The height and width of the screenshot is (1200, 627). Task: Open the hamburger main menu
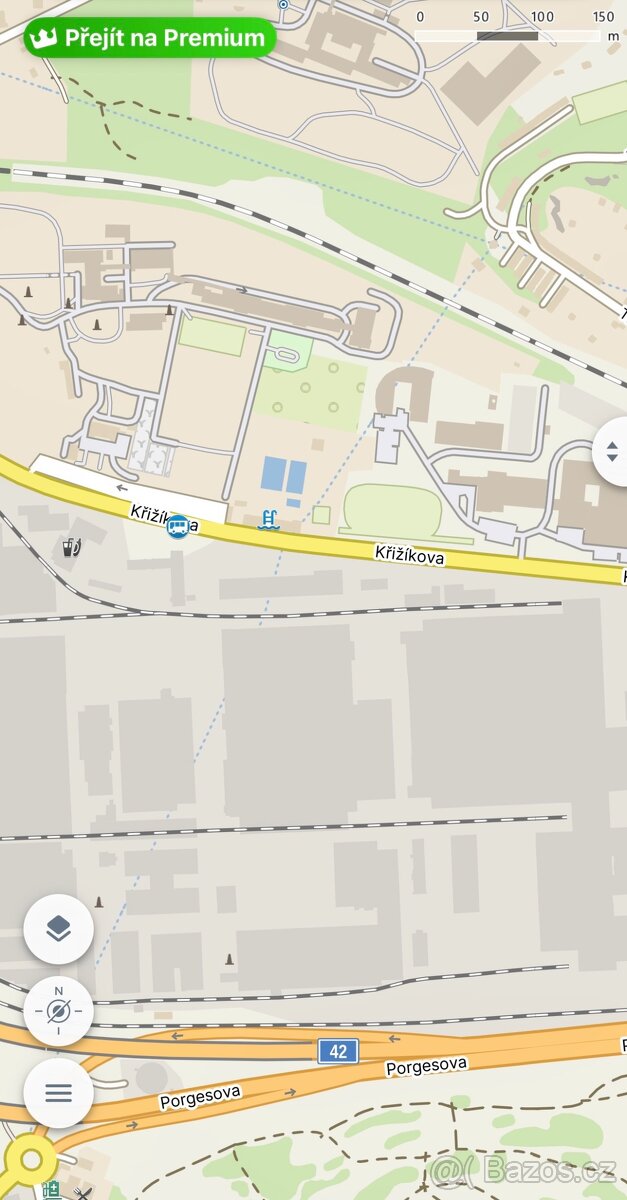click(x=58, y=1093)
